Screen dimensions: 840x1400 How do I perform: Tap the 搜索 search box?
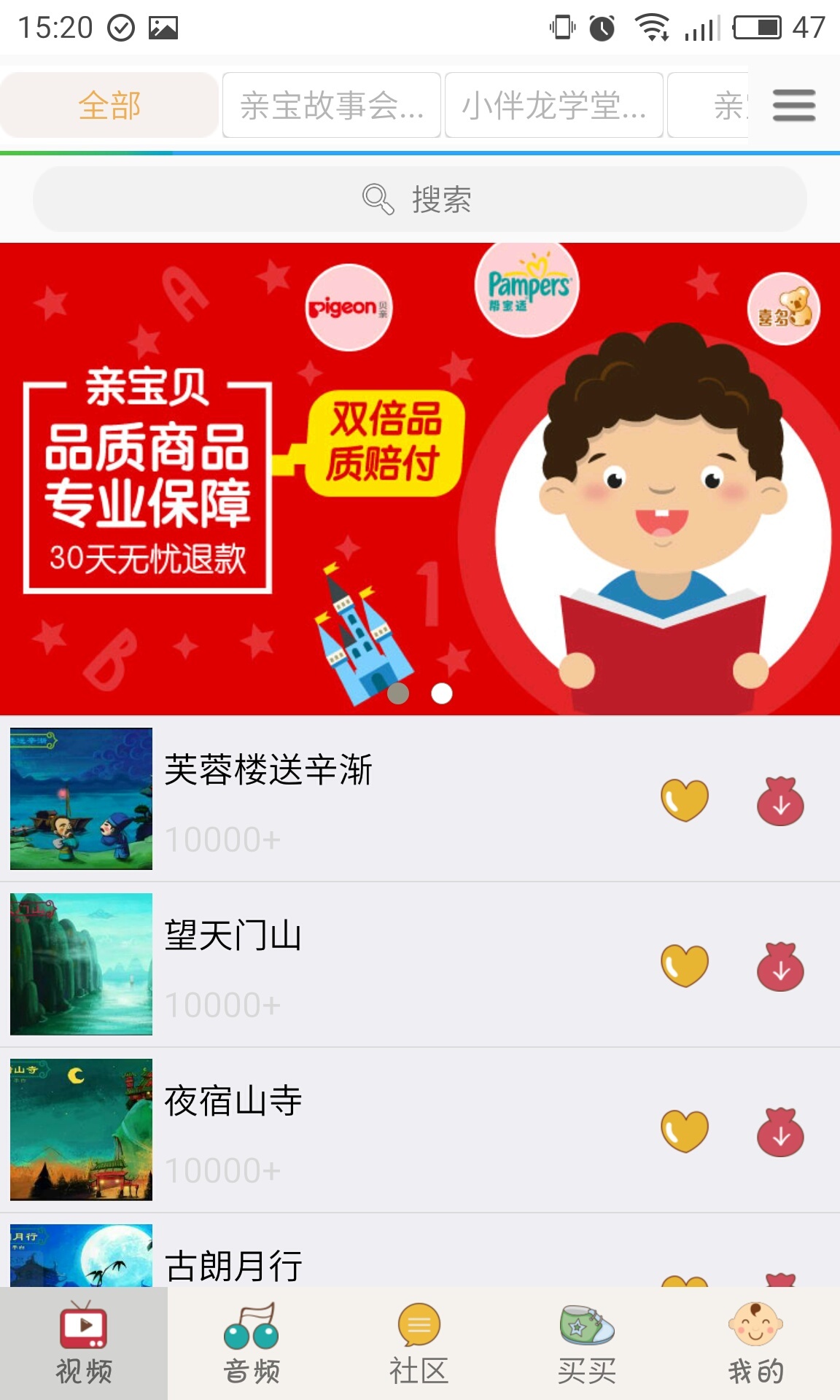point(419,199)
